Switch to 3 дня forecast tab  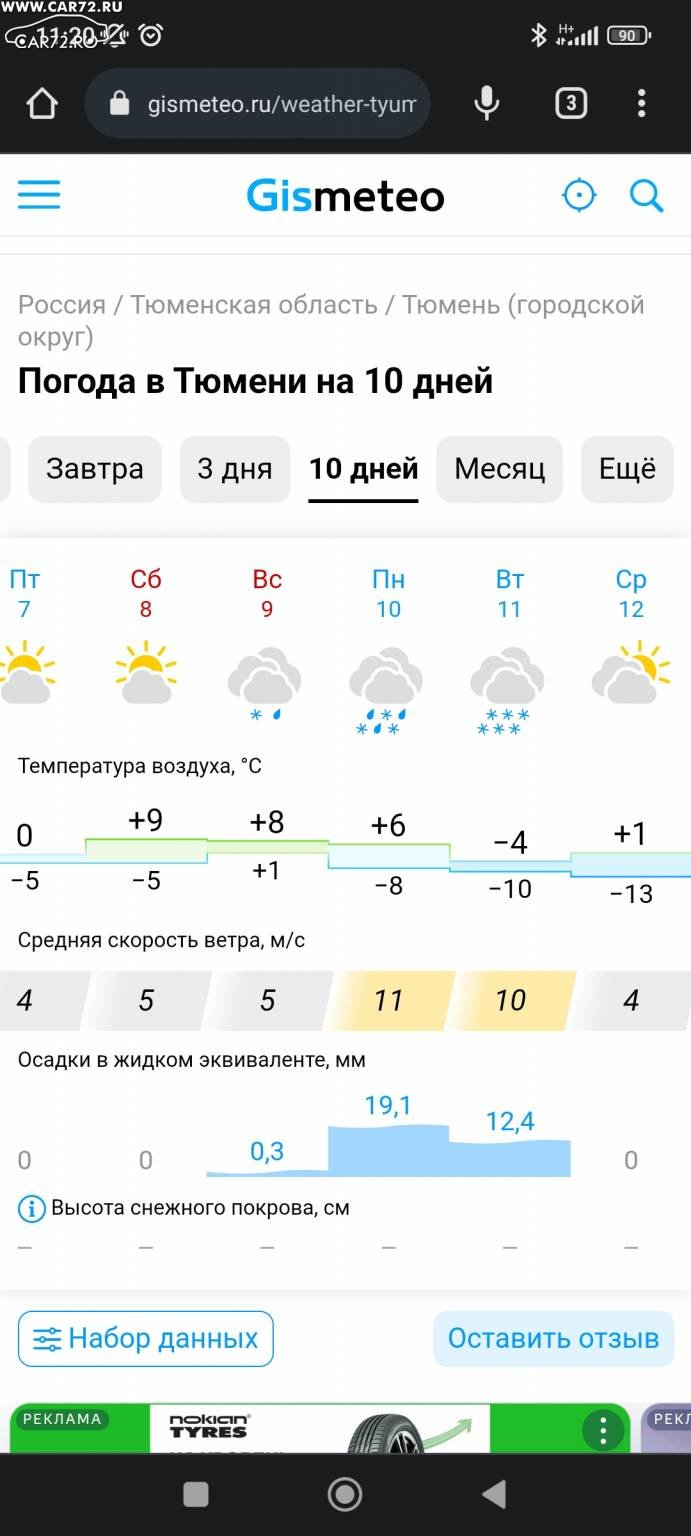click(x=235, y=469)
